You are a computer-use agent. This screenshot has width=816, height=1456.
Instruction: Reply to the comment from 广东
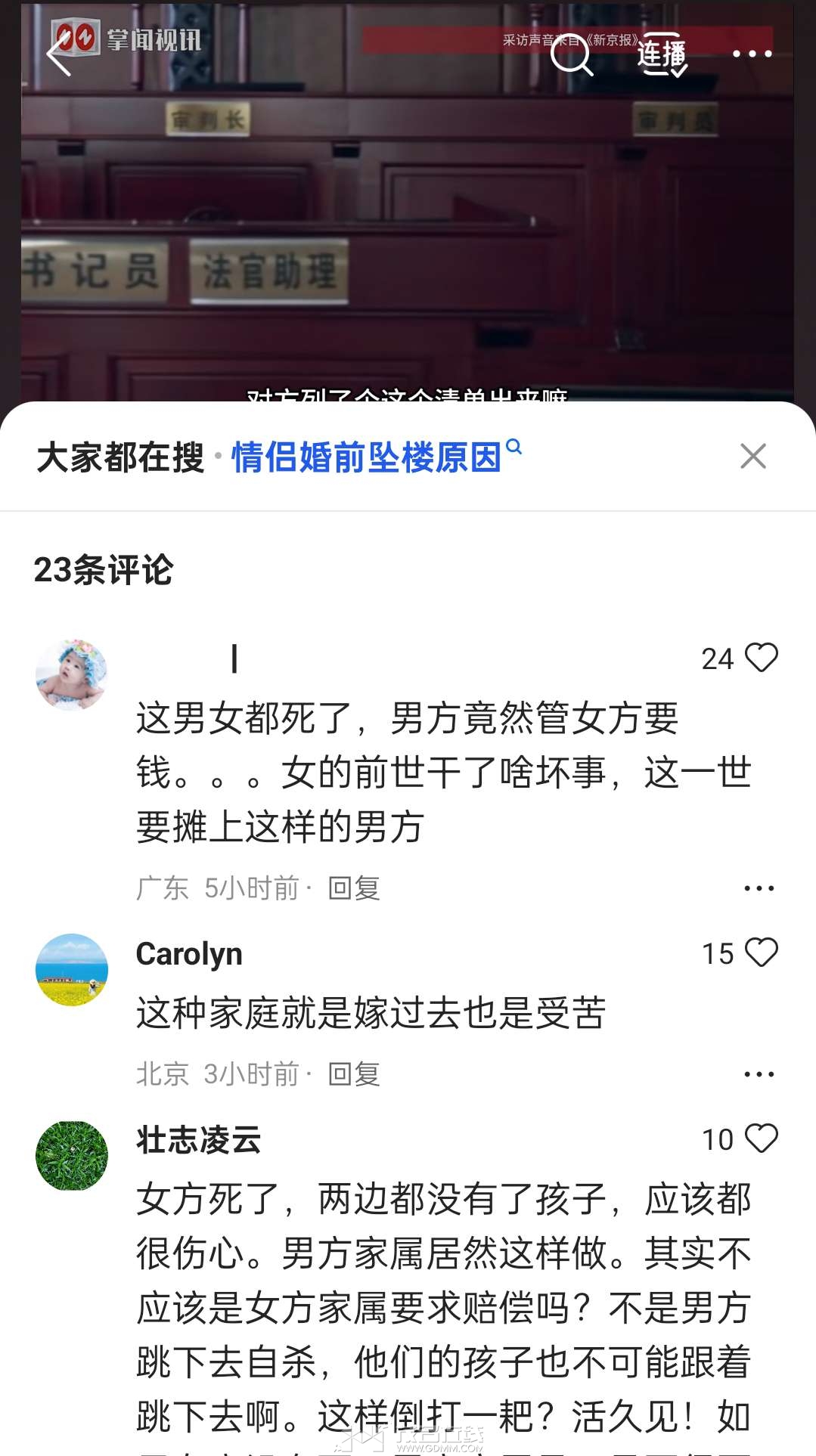click(x=354, y=888)
